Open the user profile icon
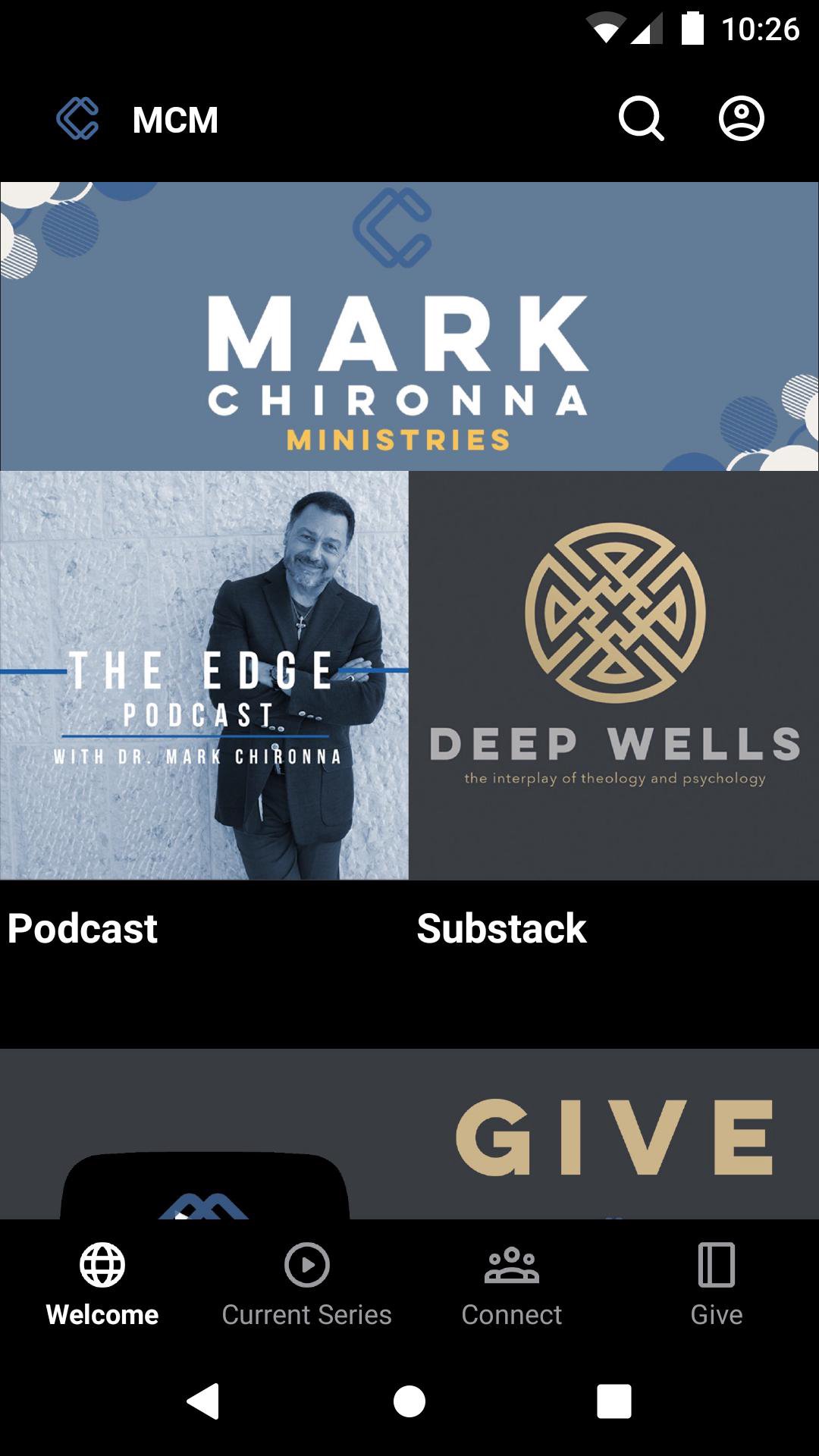The height and width of the screenshot is (1456, 819). 741,119
